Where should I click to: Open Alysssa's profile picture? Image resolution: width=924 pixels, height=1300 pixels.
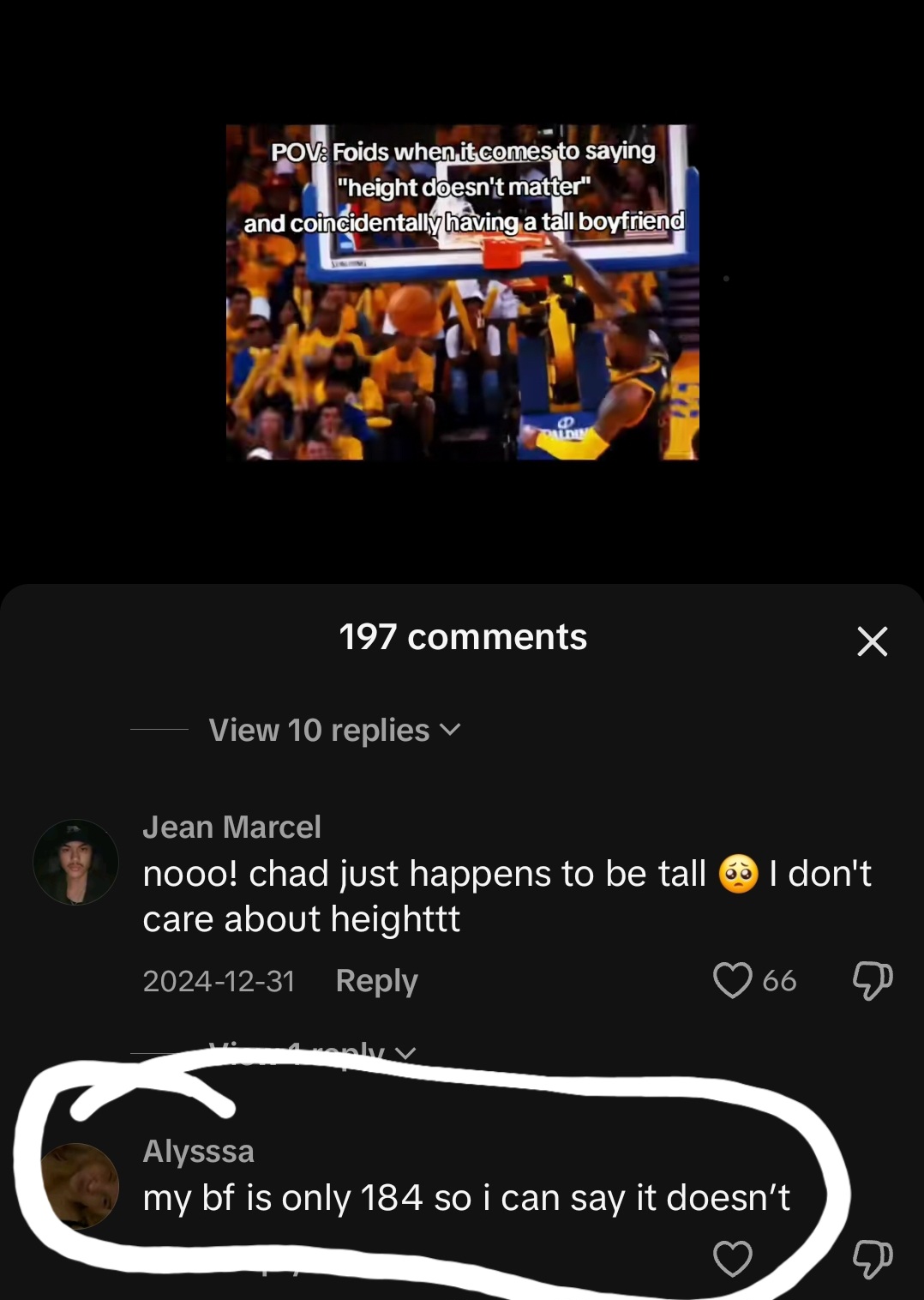(80, 1185)
